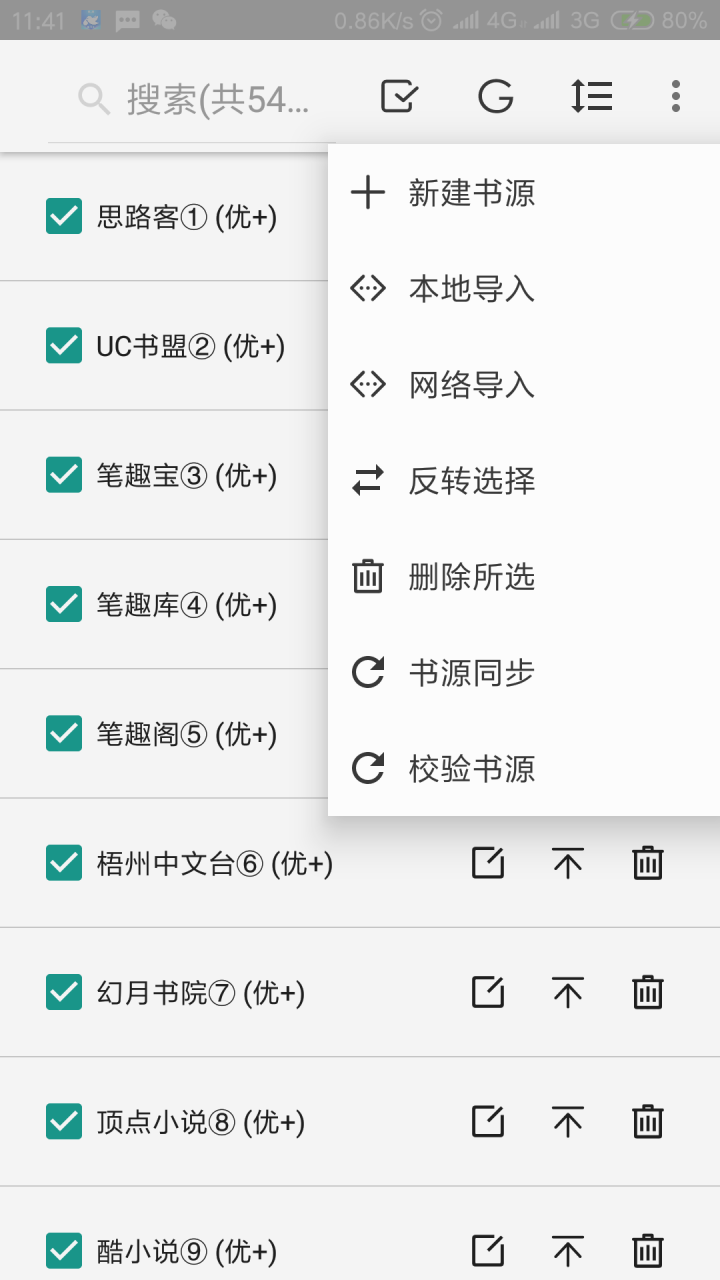Uncheck the 思路客① source checkbox

[x=64, y=216]
